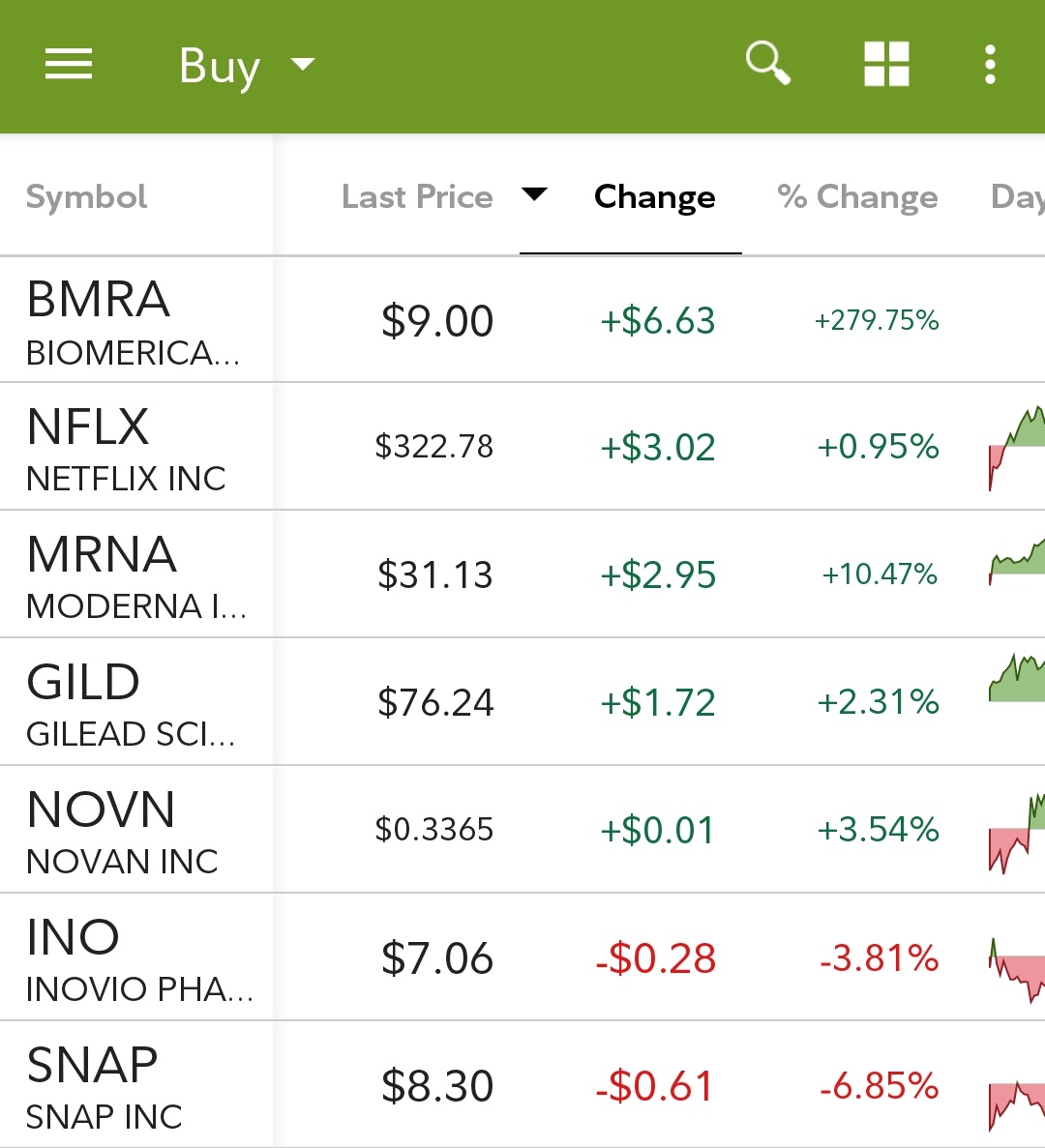Viewport: 1045px width, 1148px height.
Task: Open BMRA Biomerica stock details
Action: (135, 321)
